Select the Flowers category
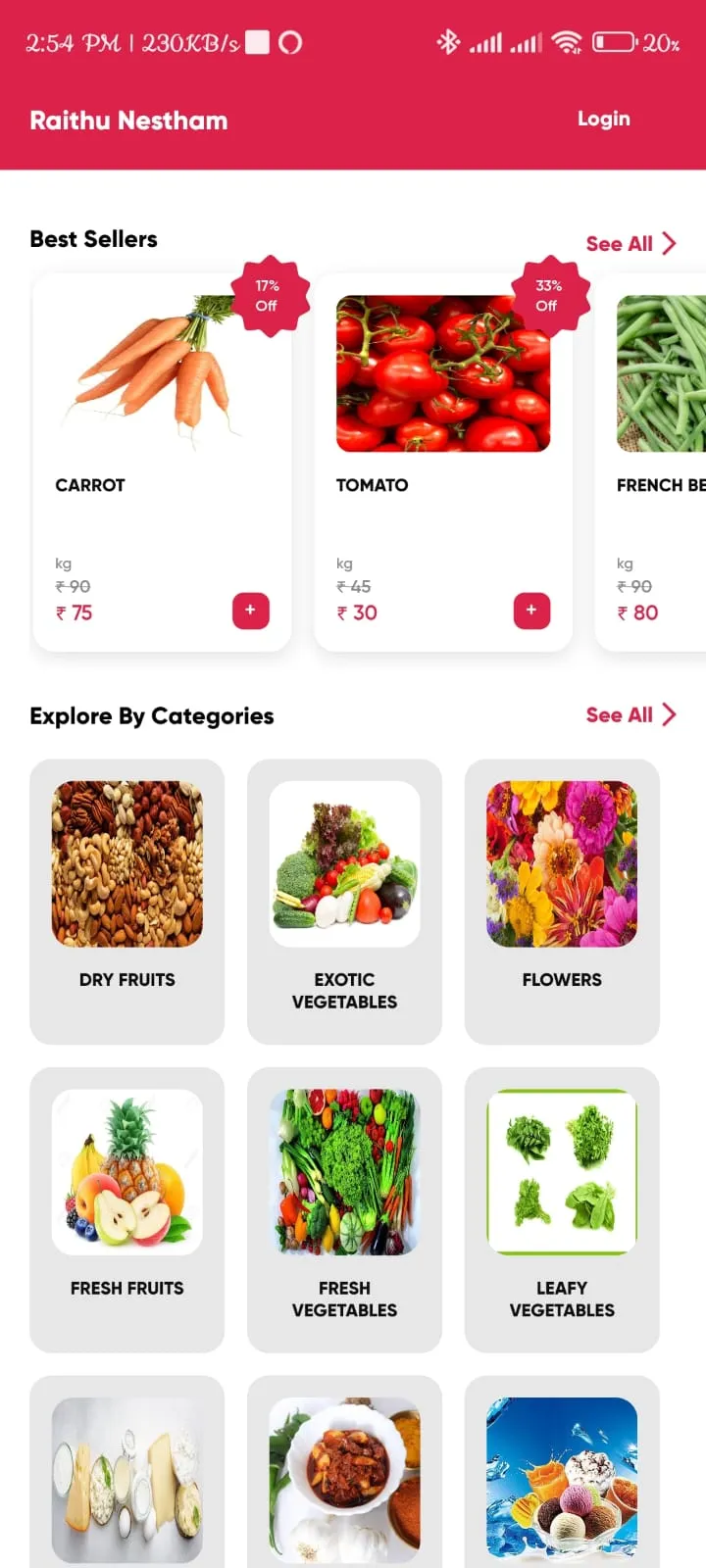The width and height of the screenshot is (706, 1568). pos(562,901)
